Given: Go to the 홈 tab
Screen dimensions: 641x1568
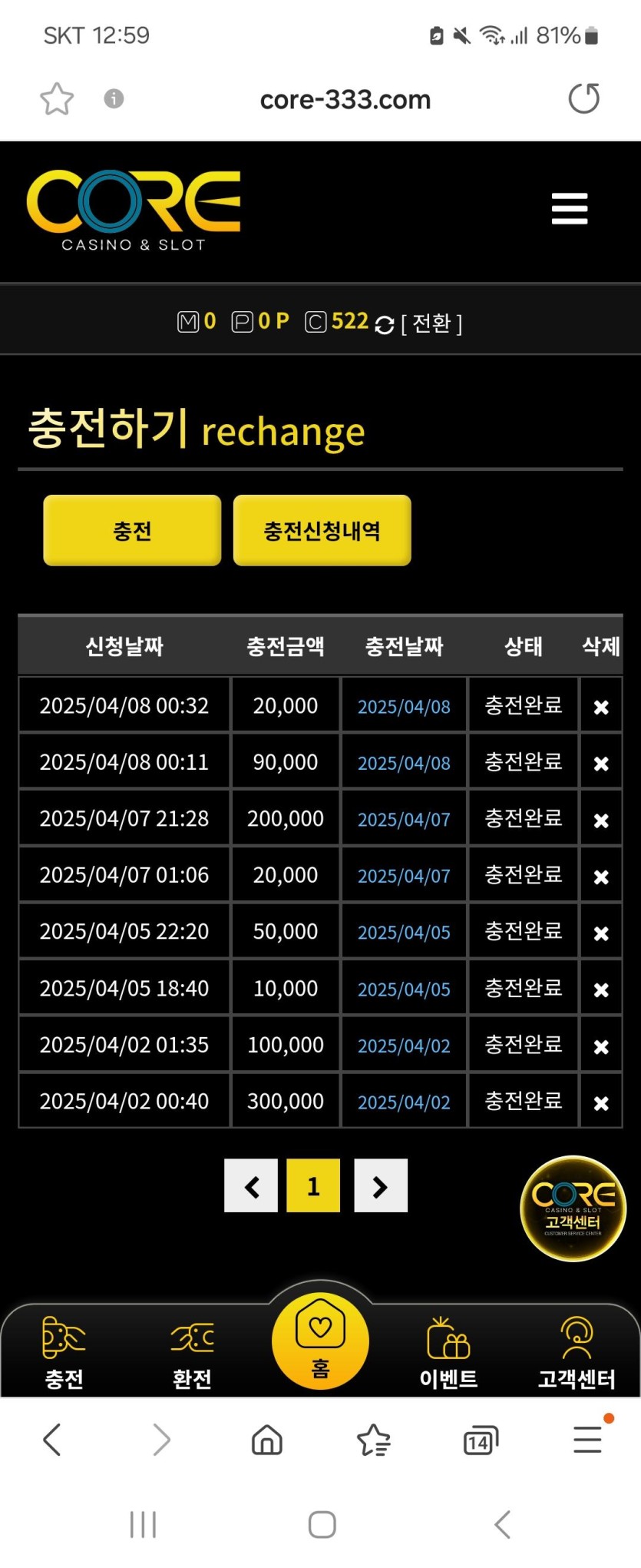Looking at the screenshot, I should coord(320,1341).
